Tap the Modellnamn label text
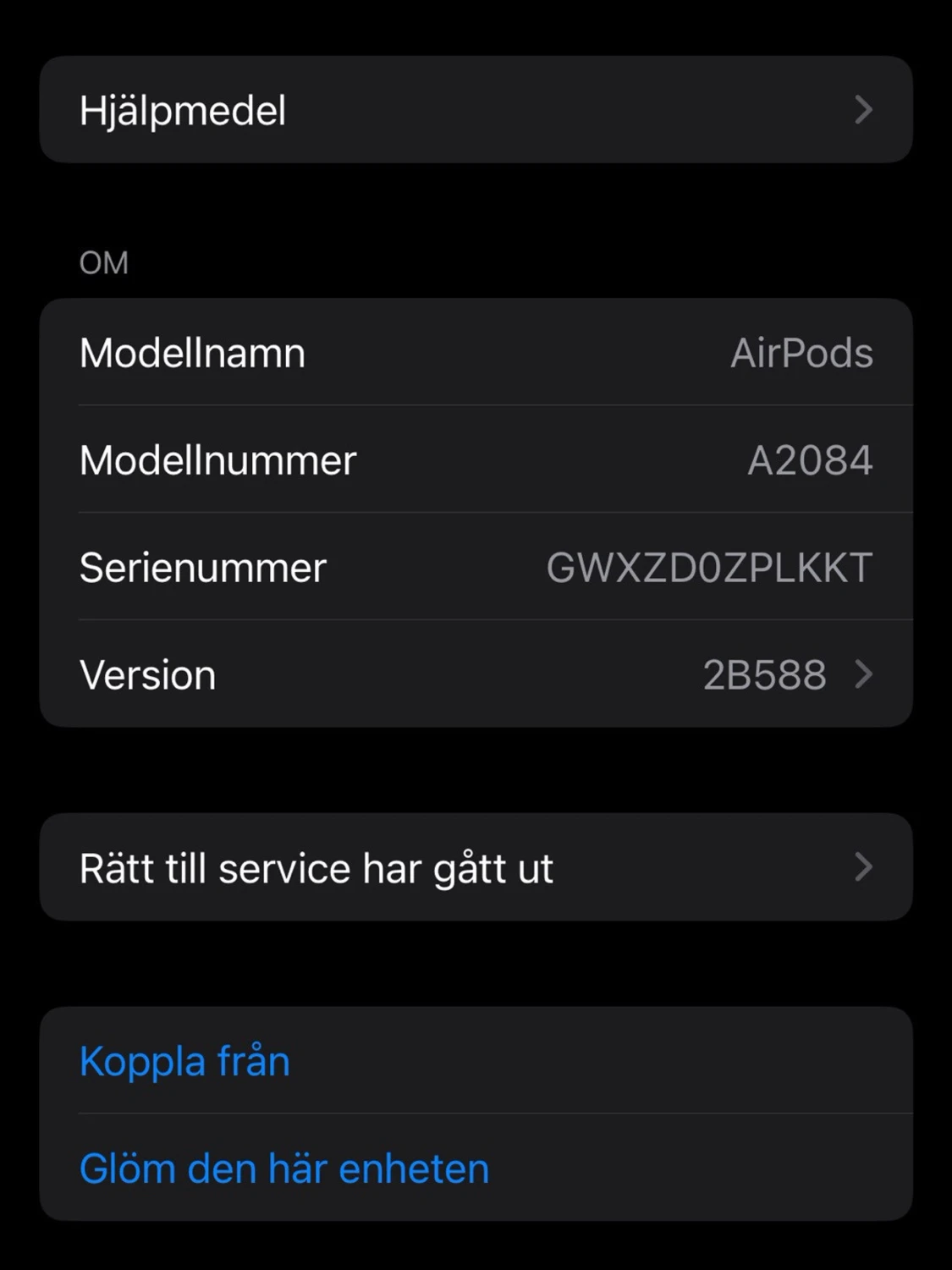Viewport: 952px width, 1270px height. (x=192, y=353)
